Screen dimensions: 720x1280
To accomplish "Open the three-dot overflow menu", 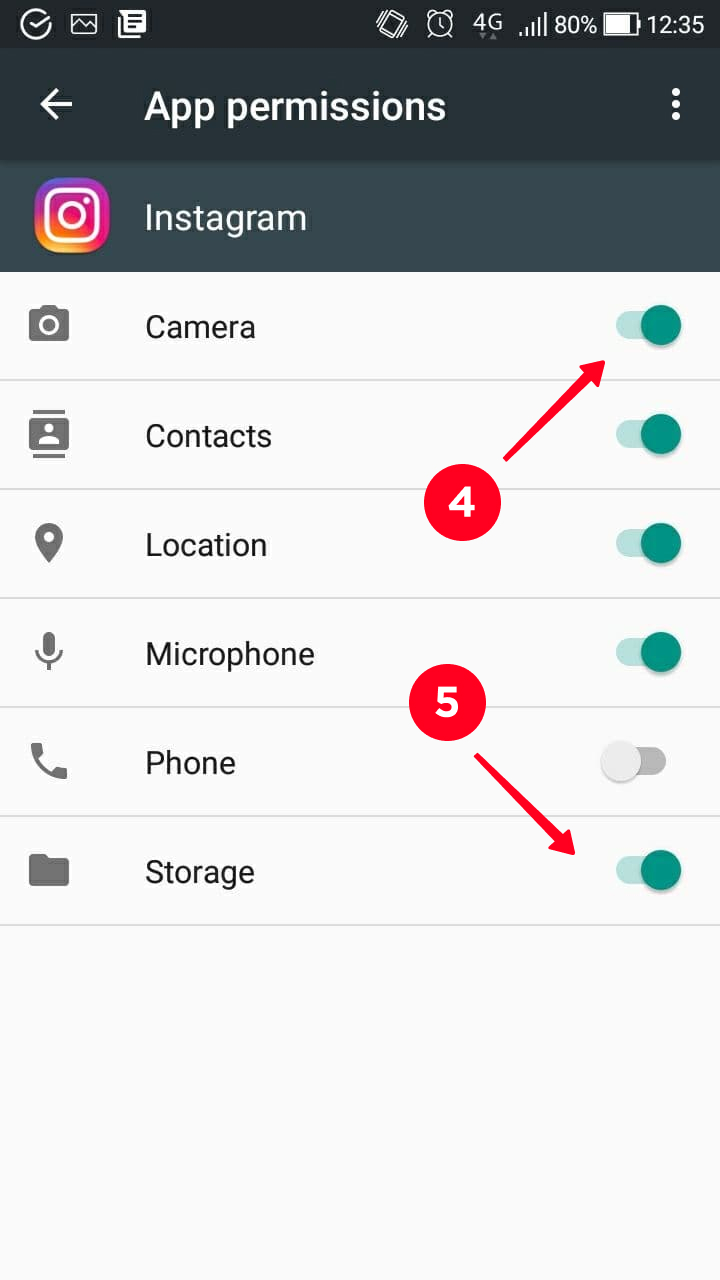I will (676, 104).
